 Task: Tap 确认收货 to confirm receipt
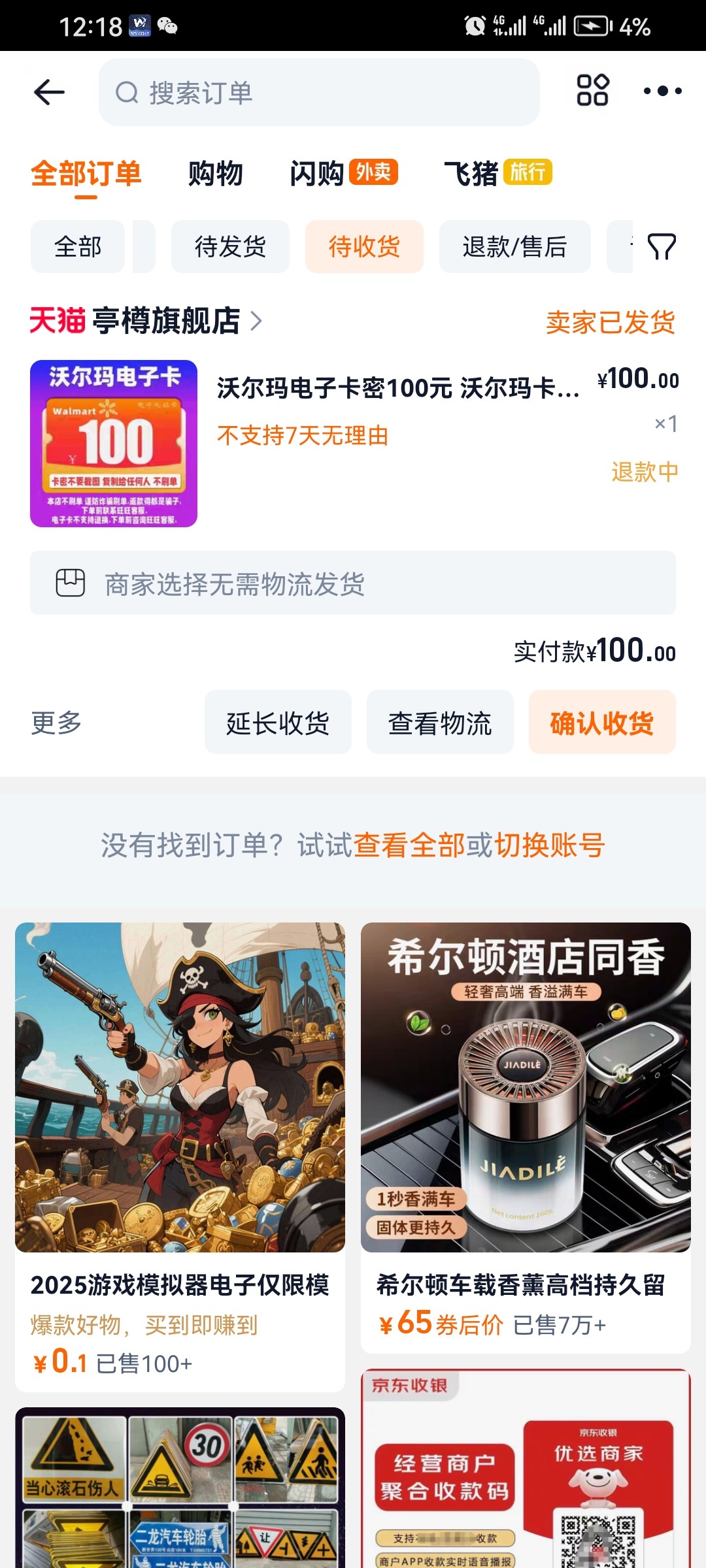tap(602, 723)
